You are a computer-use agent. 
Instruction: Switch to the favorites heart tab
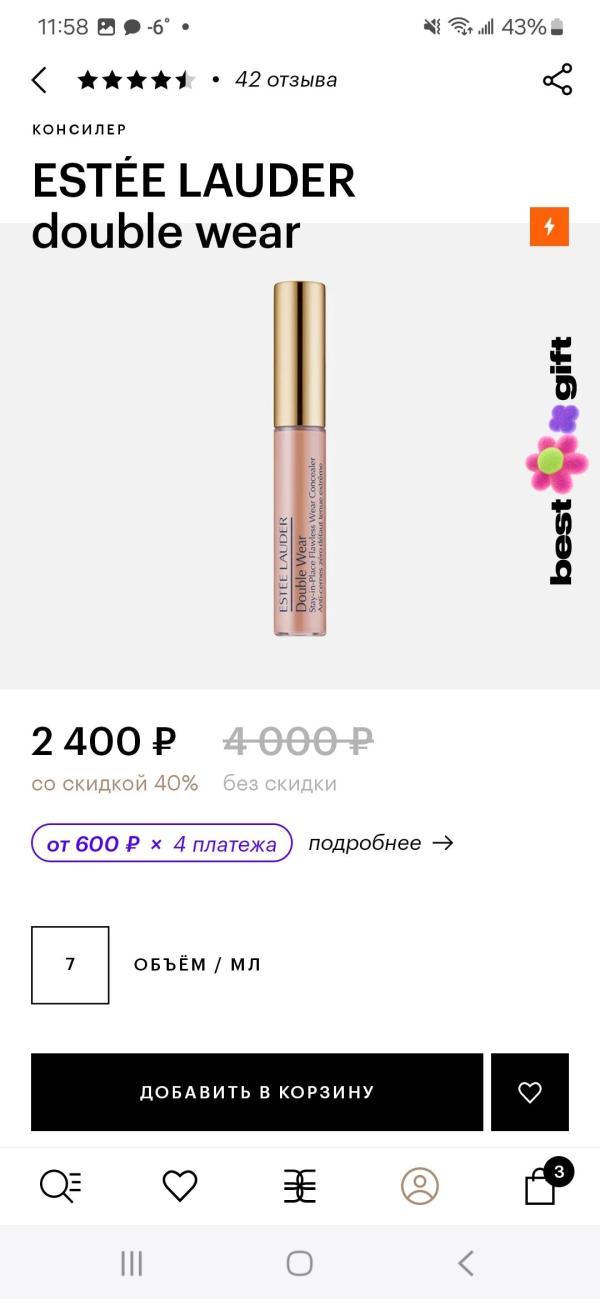coord(180,1186)
